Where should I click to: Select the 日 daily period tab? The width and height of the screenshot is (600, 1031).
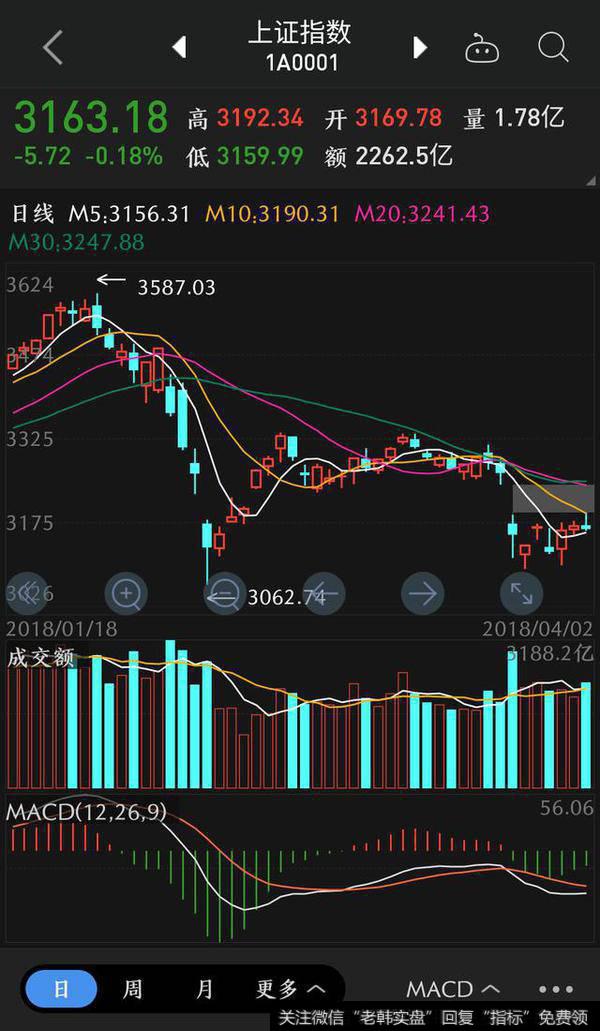61,989
